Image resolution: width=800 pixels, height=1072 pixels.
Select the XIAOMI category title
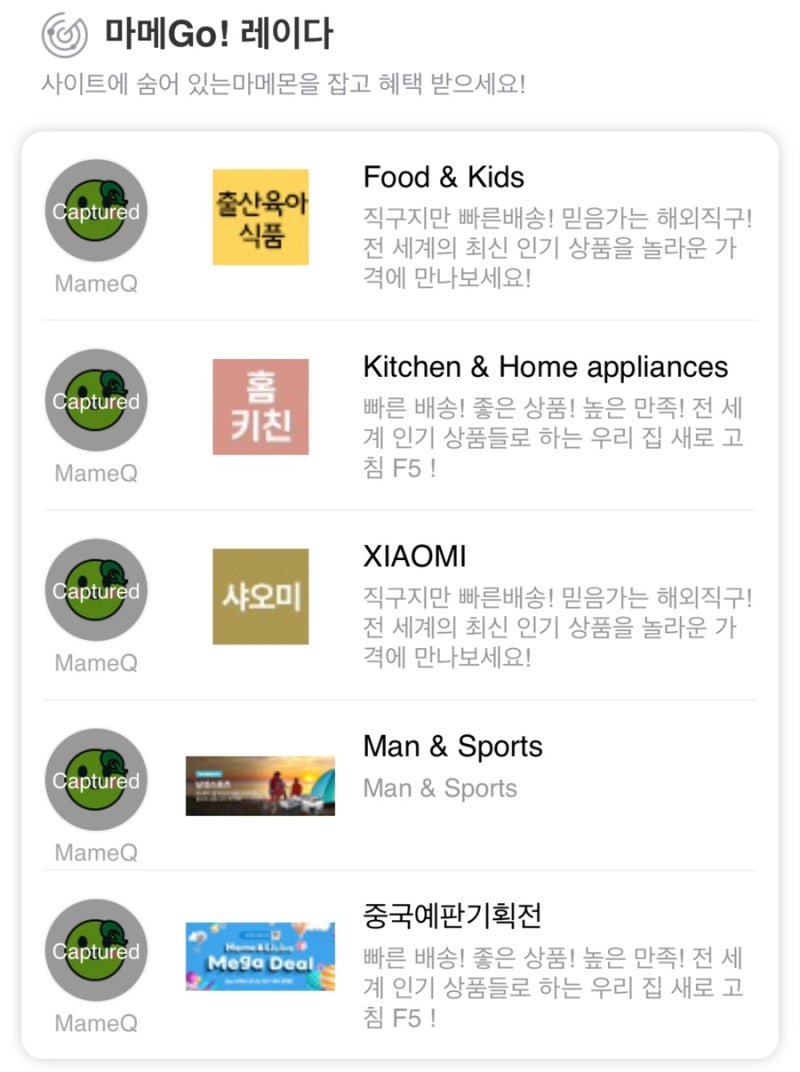[413, 557]
